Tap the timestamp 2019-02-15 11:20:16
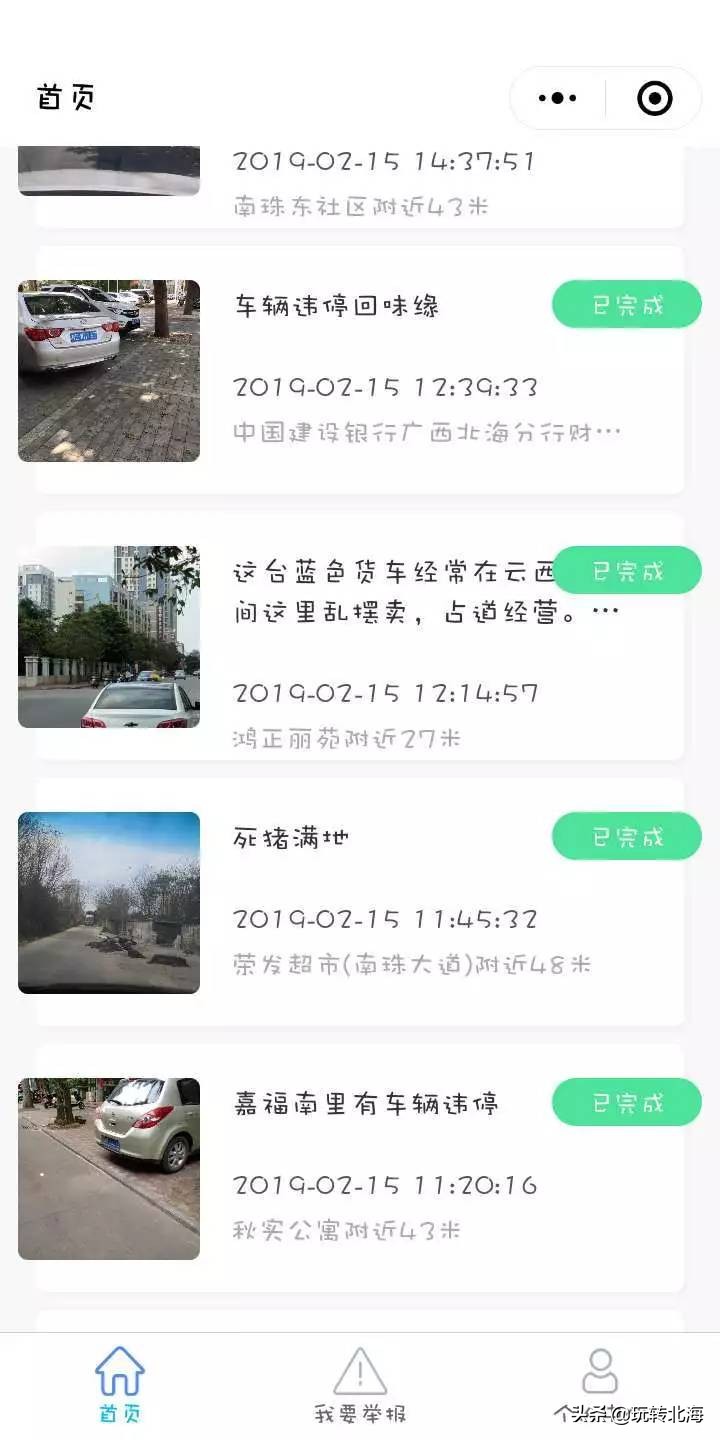720x1440 pixels. pos(386,1185)
